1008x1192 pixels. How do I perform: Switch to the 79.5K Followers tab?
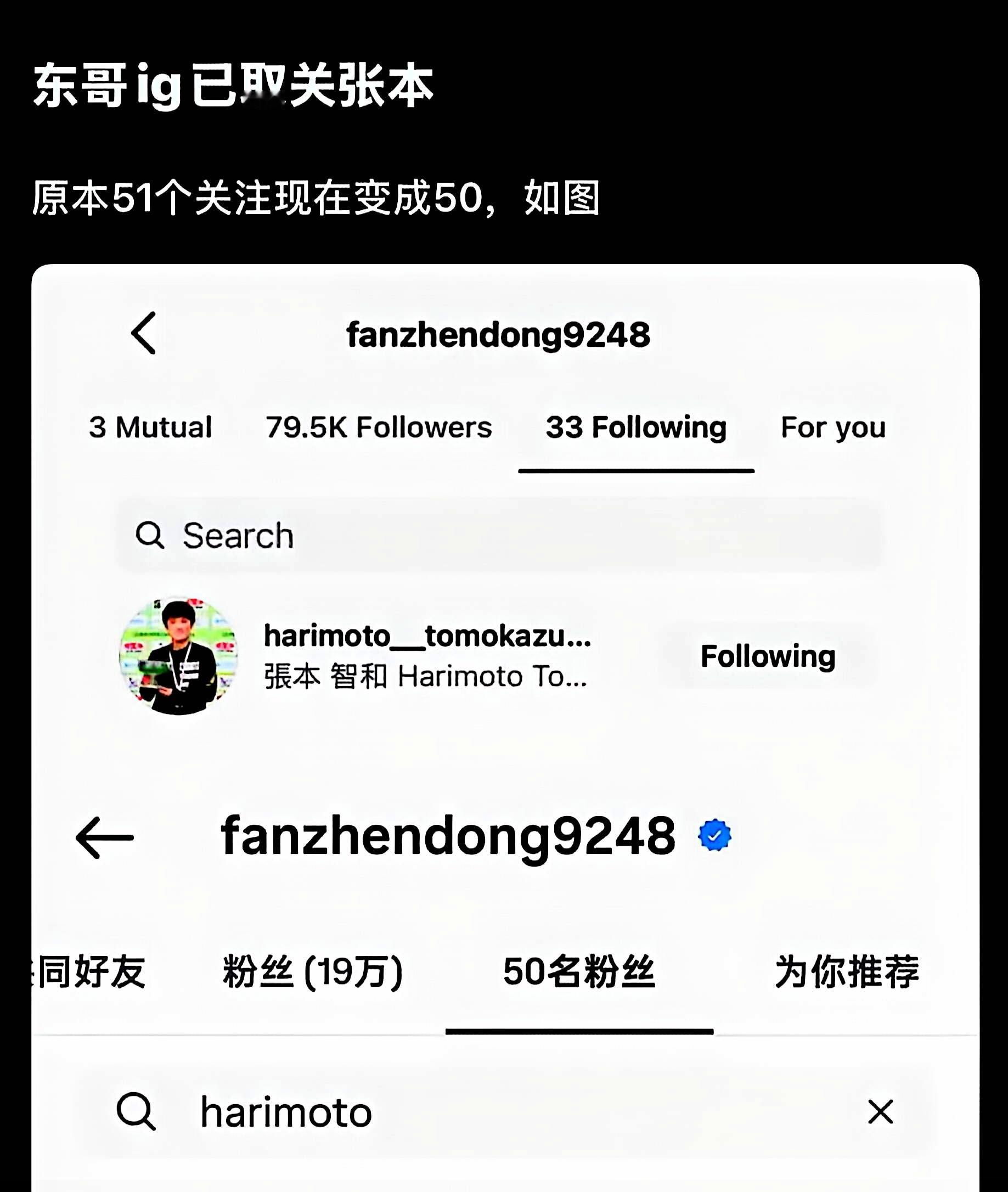[379, 428]
